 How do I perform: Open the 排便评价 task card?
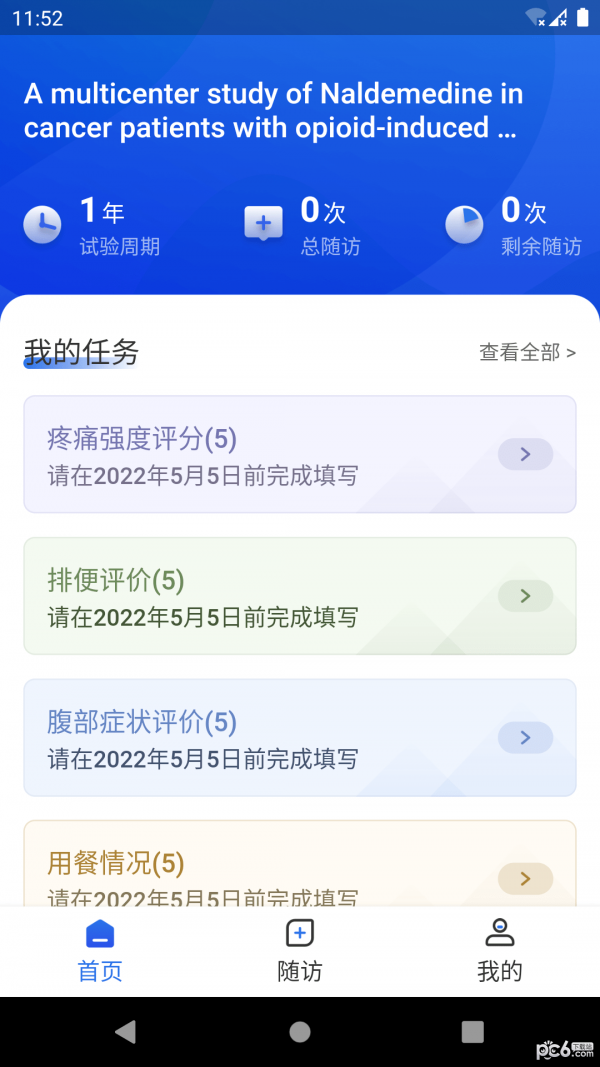[x=299, y=596]
